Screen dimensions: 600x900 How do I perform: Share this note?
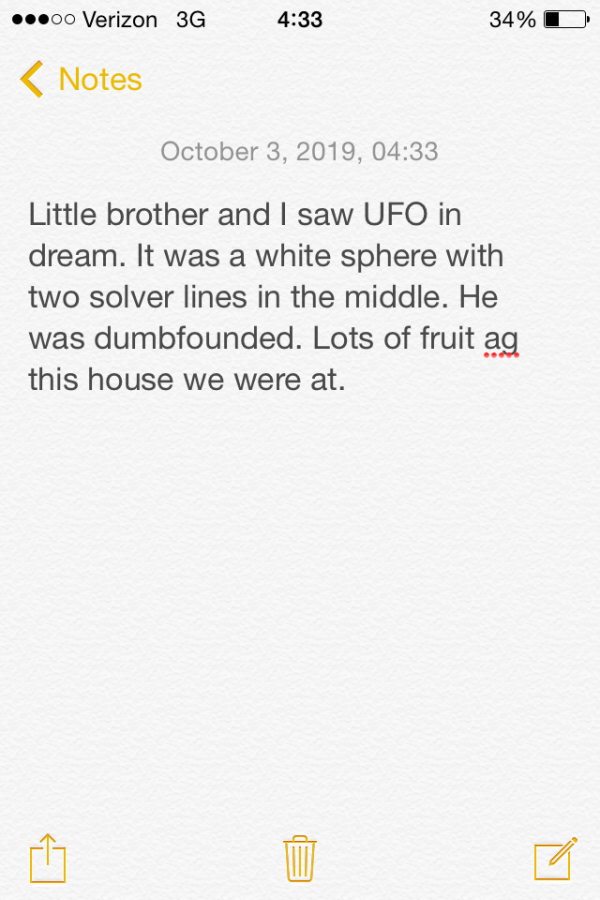point(47,858)
